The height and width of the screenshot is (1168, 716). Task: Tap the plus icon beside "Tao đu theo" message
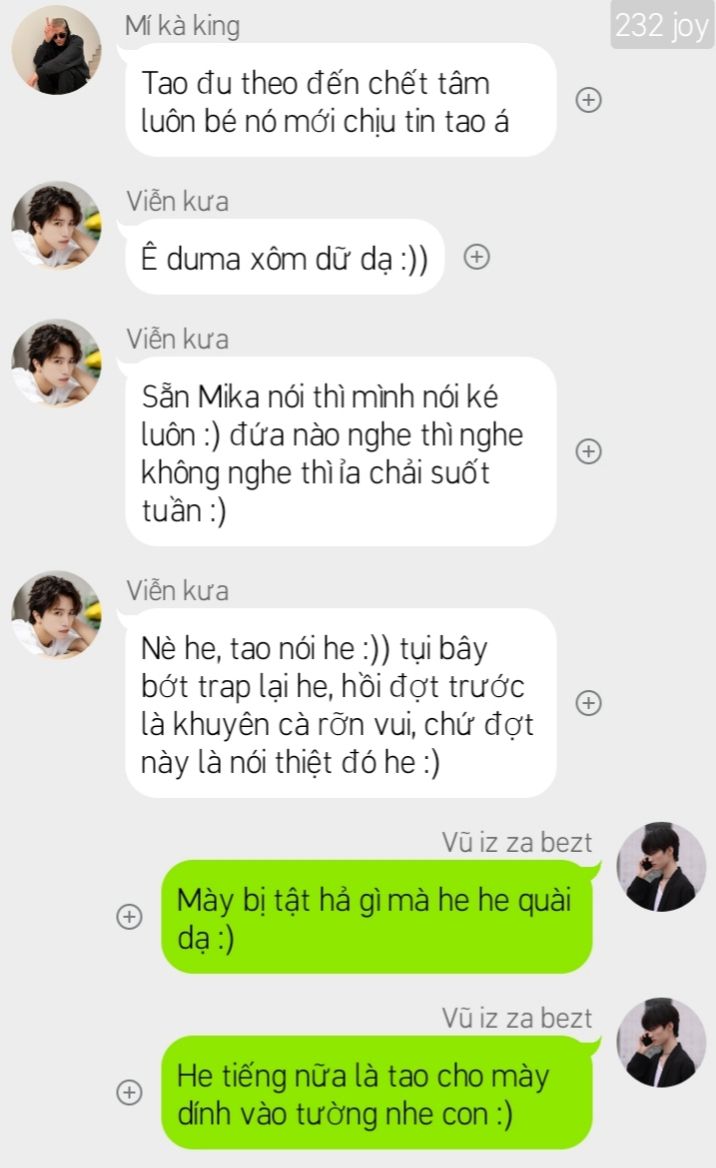tap(589, 99)
